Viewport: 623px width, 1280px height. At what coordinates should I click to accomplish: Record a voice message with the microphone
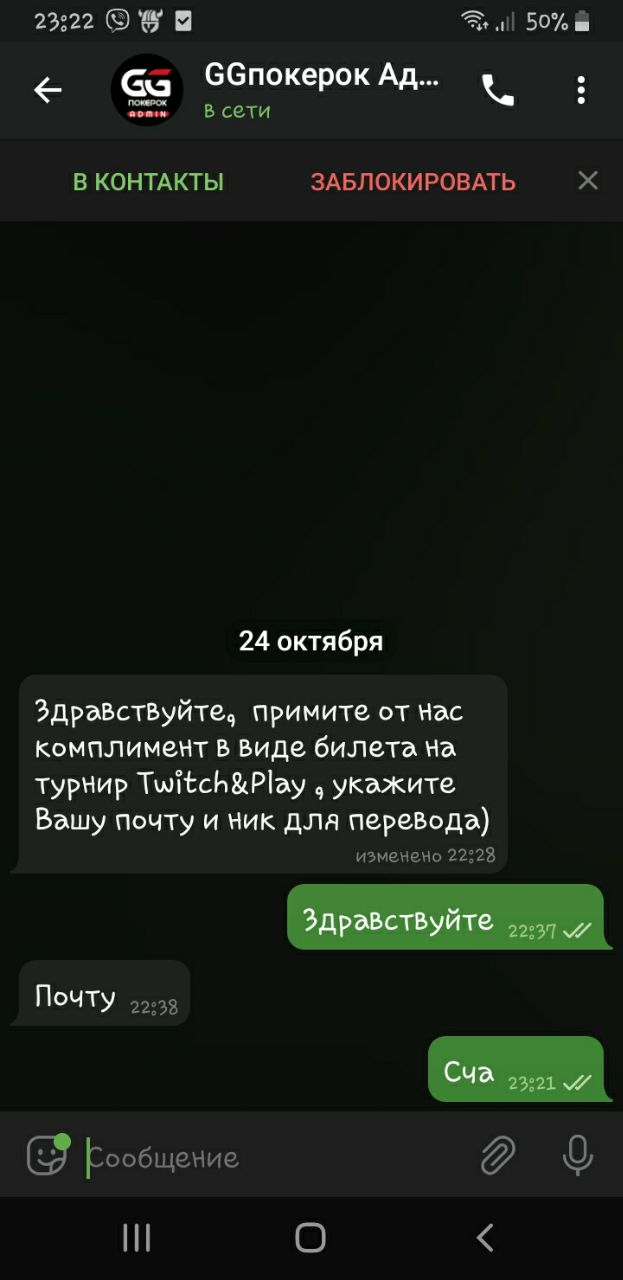click(577, 1157)
